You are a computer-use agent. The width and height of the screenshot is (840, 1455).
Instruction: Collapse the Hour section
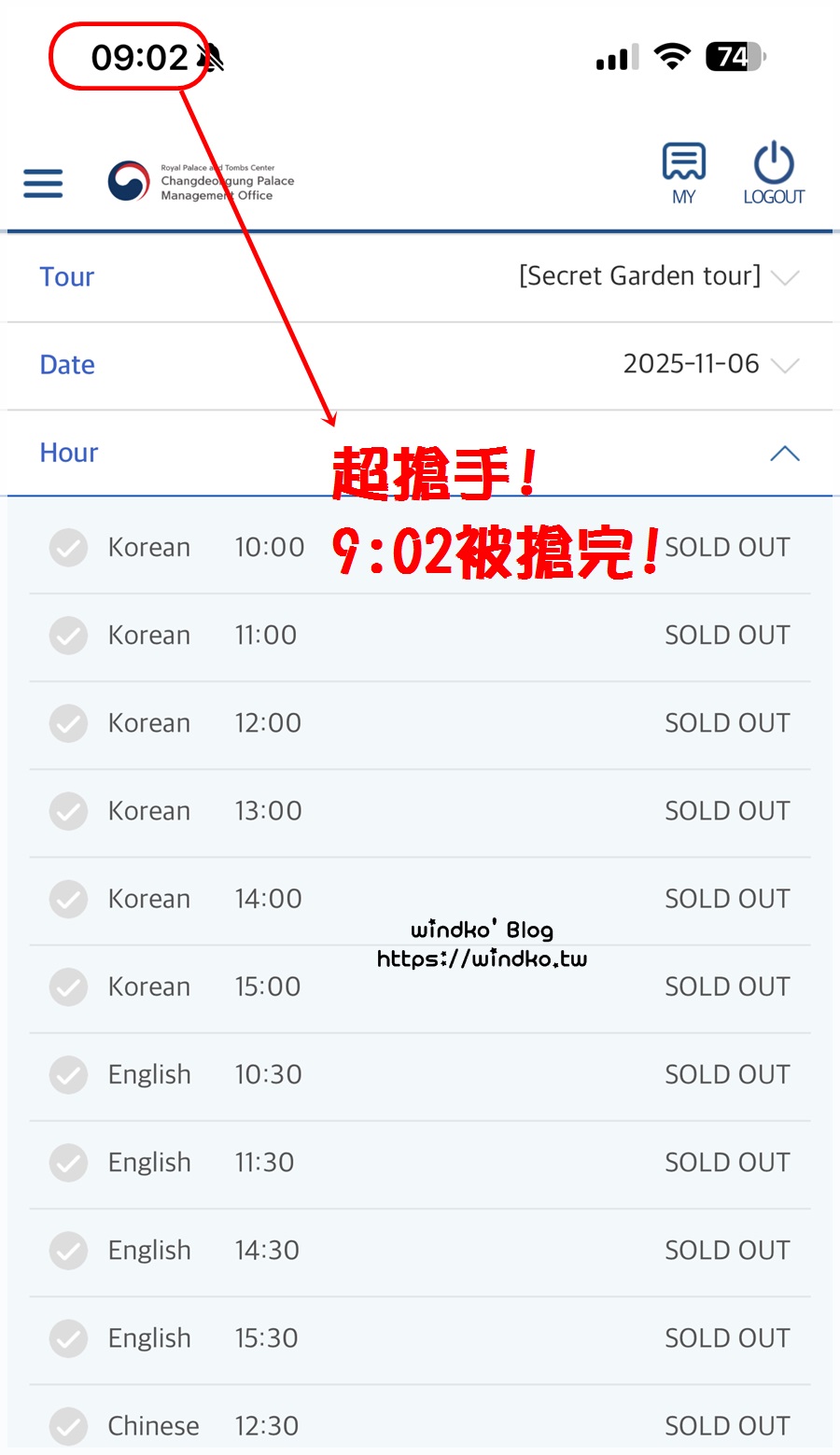(x=784, y=454)
